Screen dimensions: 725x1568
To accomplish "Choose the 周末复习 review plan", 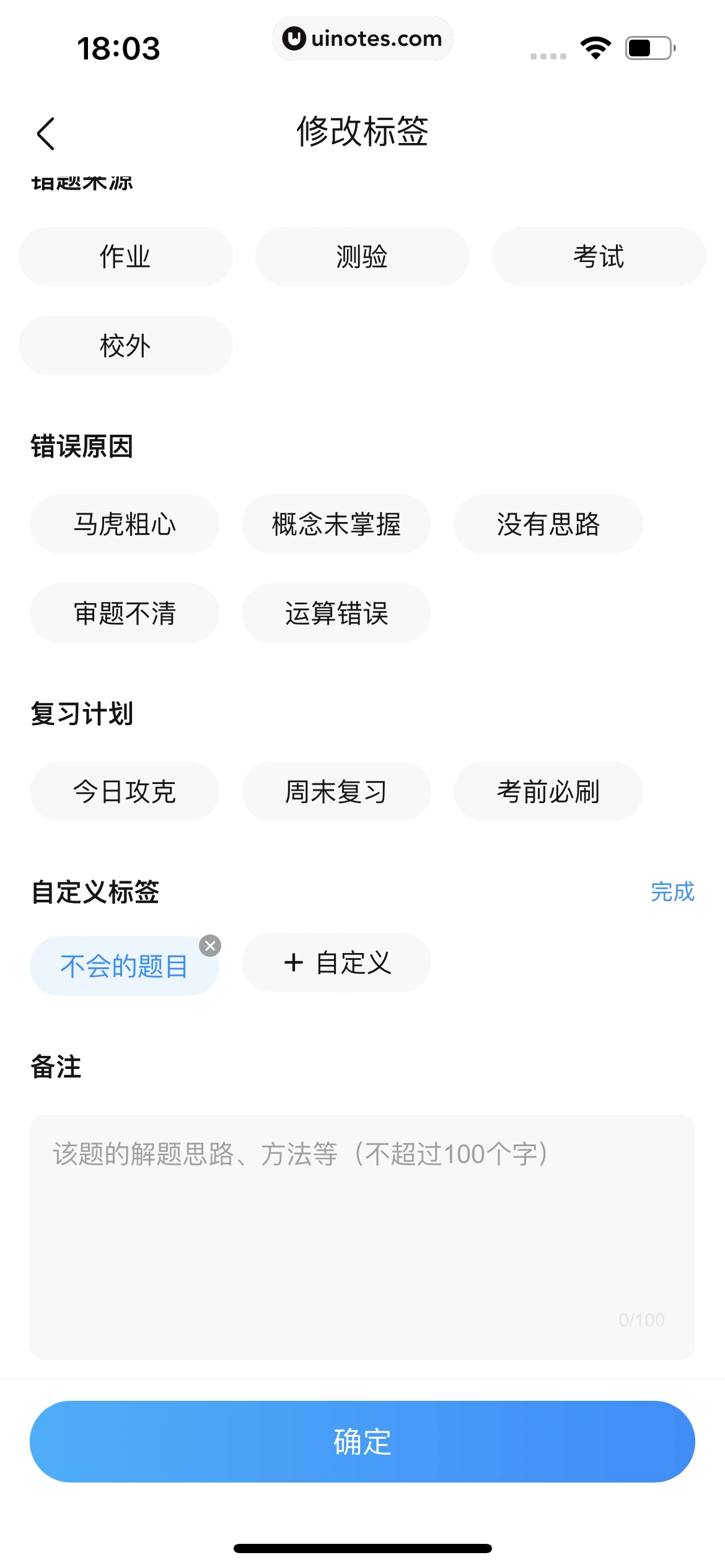I will click(x=336, y=791).
